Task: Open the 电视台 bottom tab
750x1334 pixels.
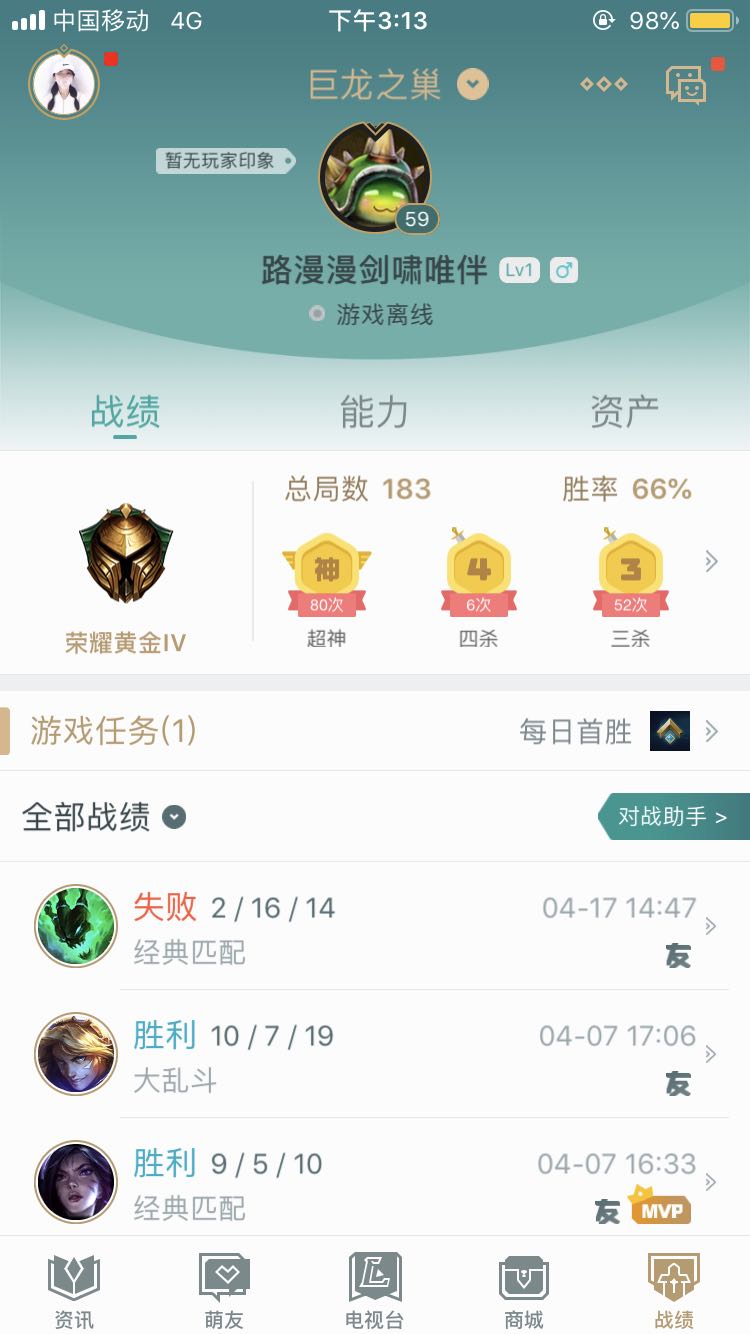Action: click(374, 1291)
